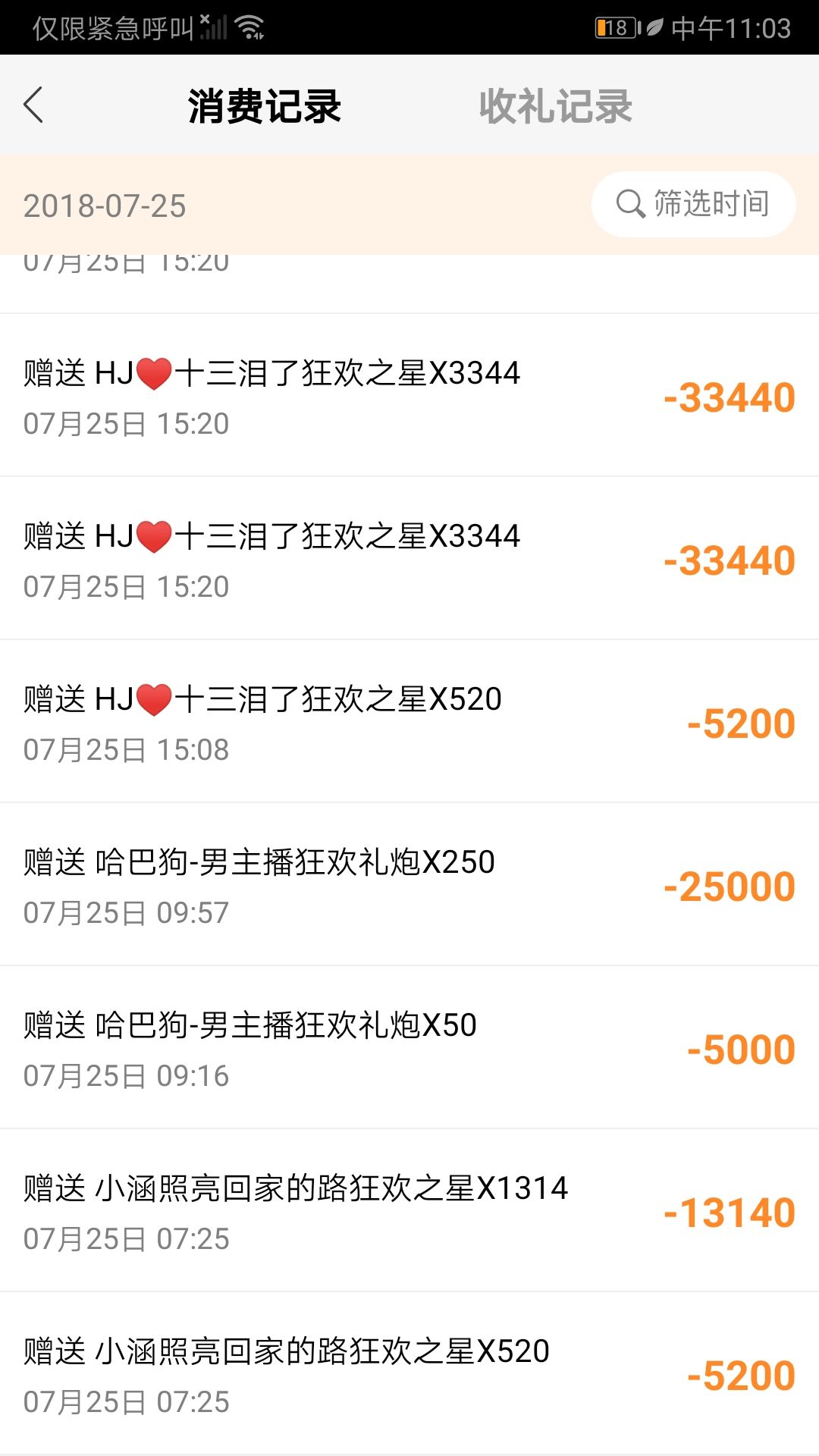Screen dimensions: 819x1456
Task: Switch to the 收礼记录 tab
Action: coord(555,105)
